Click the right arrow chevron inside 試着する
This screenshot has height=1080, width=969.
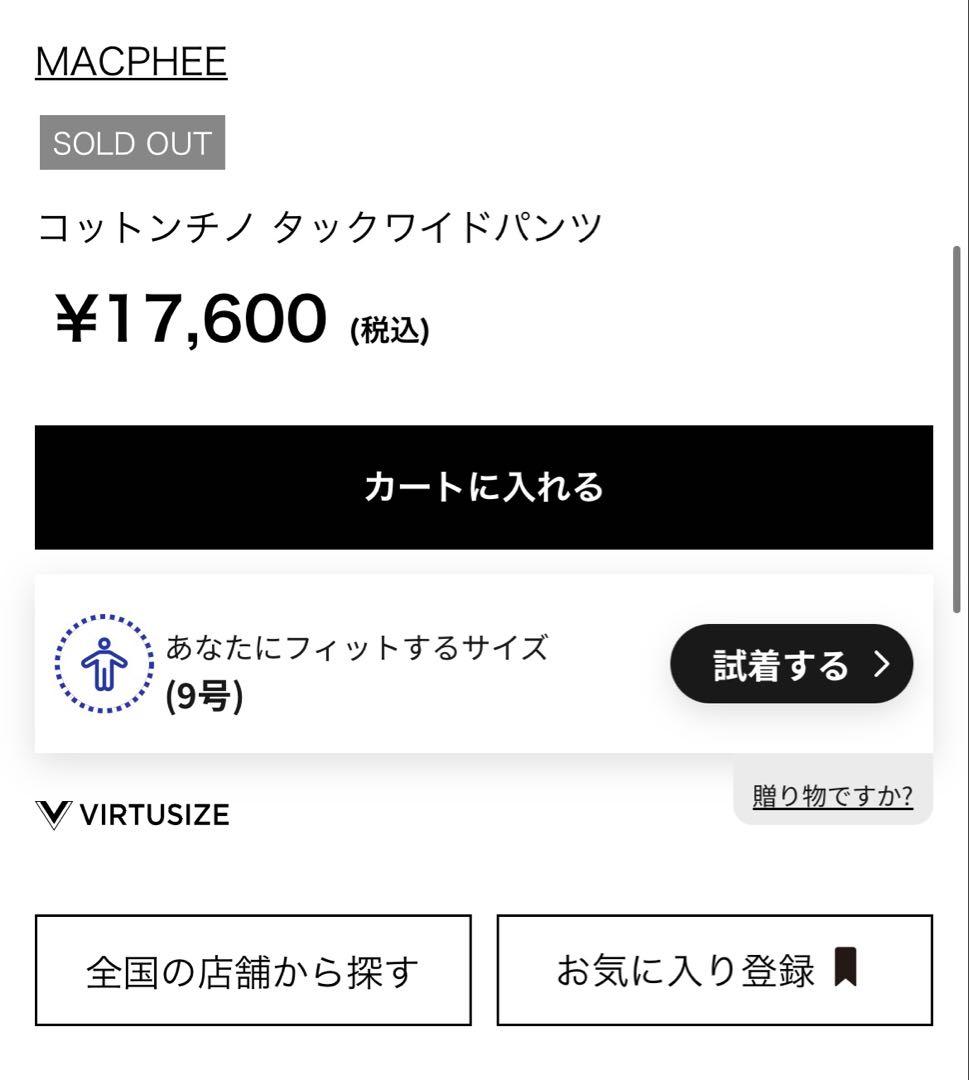pos(879,663)
